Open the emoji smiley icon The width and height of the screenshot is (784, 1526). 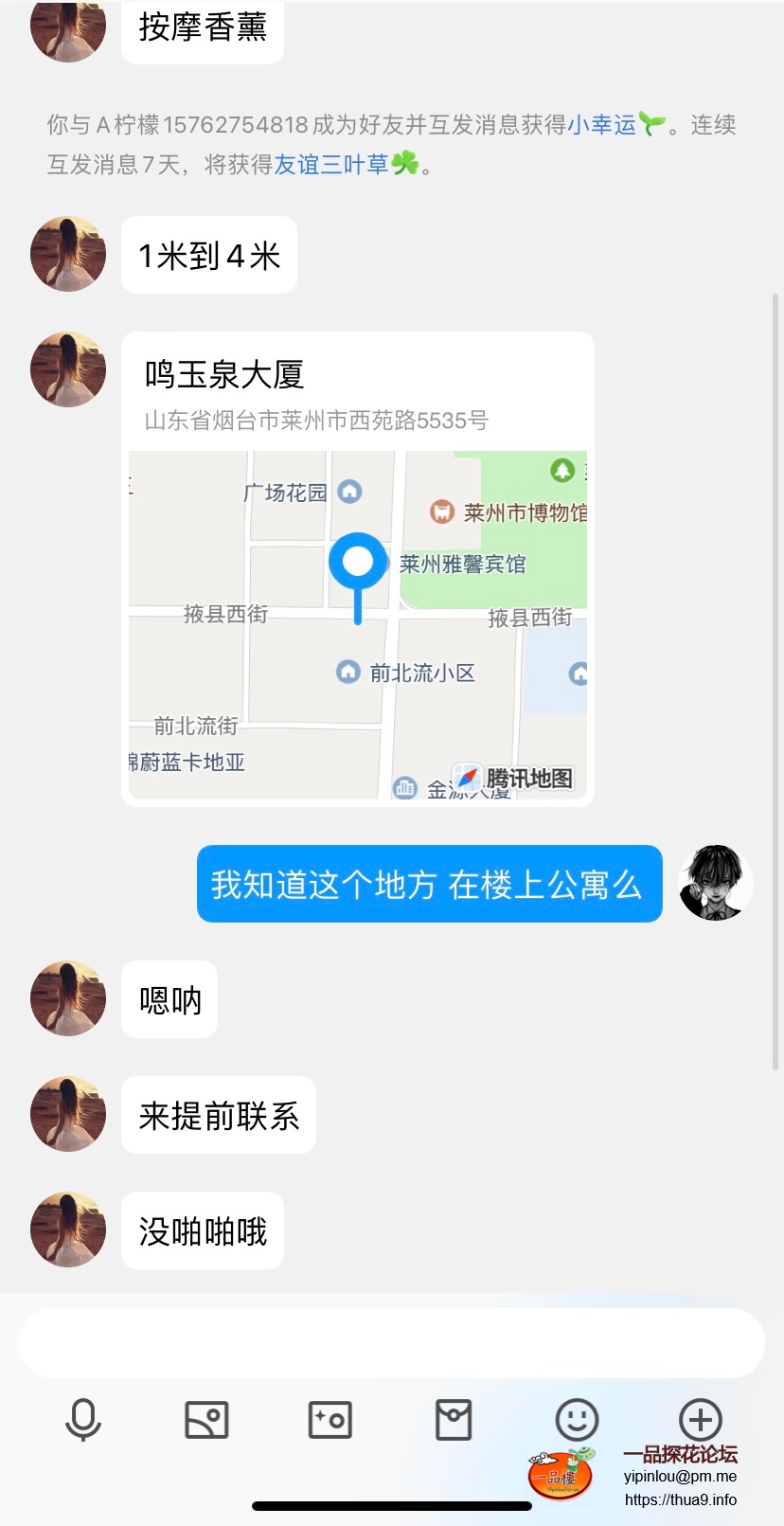(576, 1420)
